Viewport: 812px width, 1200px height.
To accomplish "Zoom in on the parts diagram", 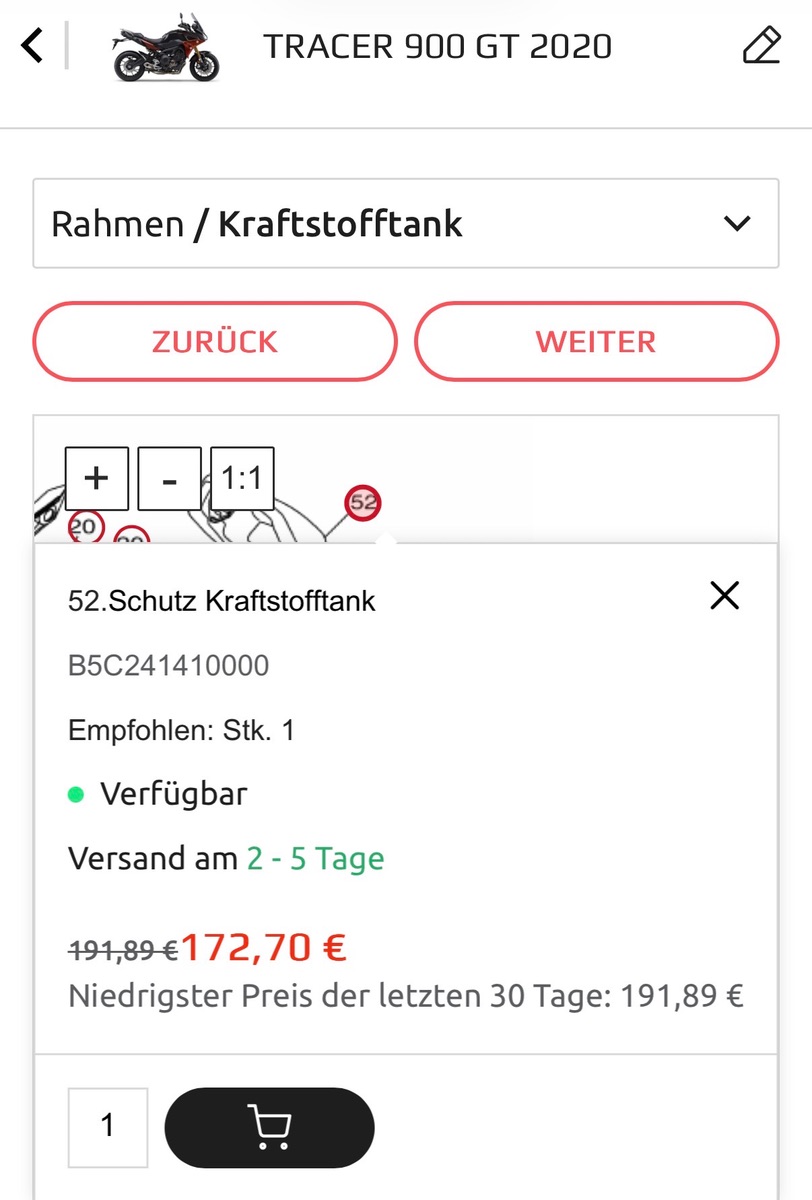I will tap(97, 478).
